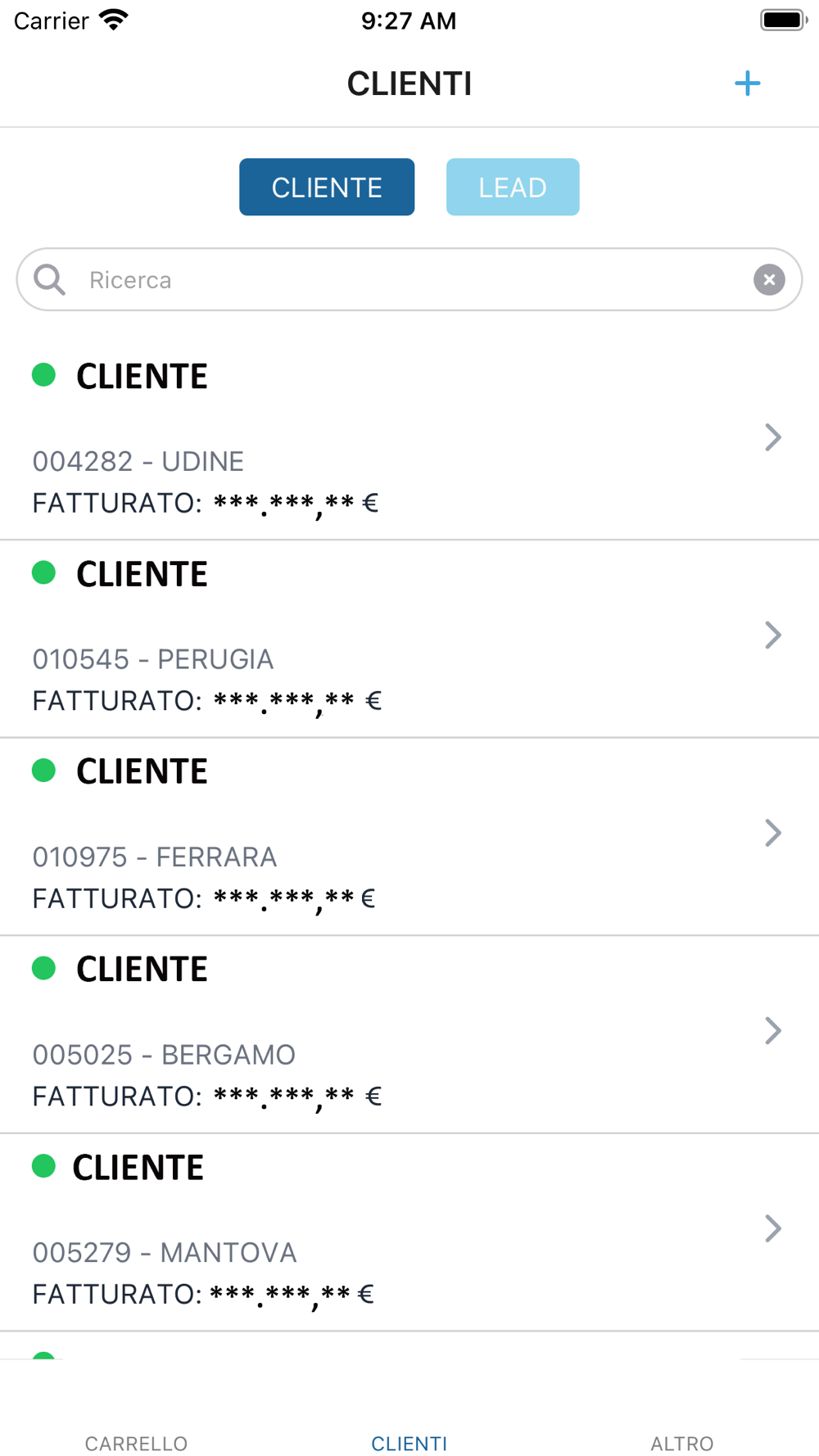The height and width of the screenshot is (1456, 819).
Task: Select the CLIENTI bottom tab
Action: 409,1442
